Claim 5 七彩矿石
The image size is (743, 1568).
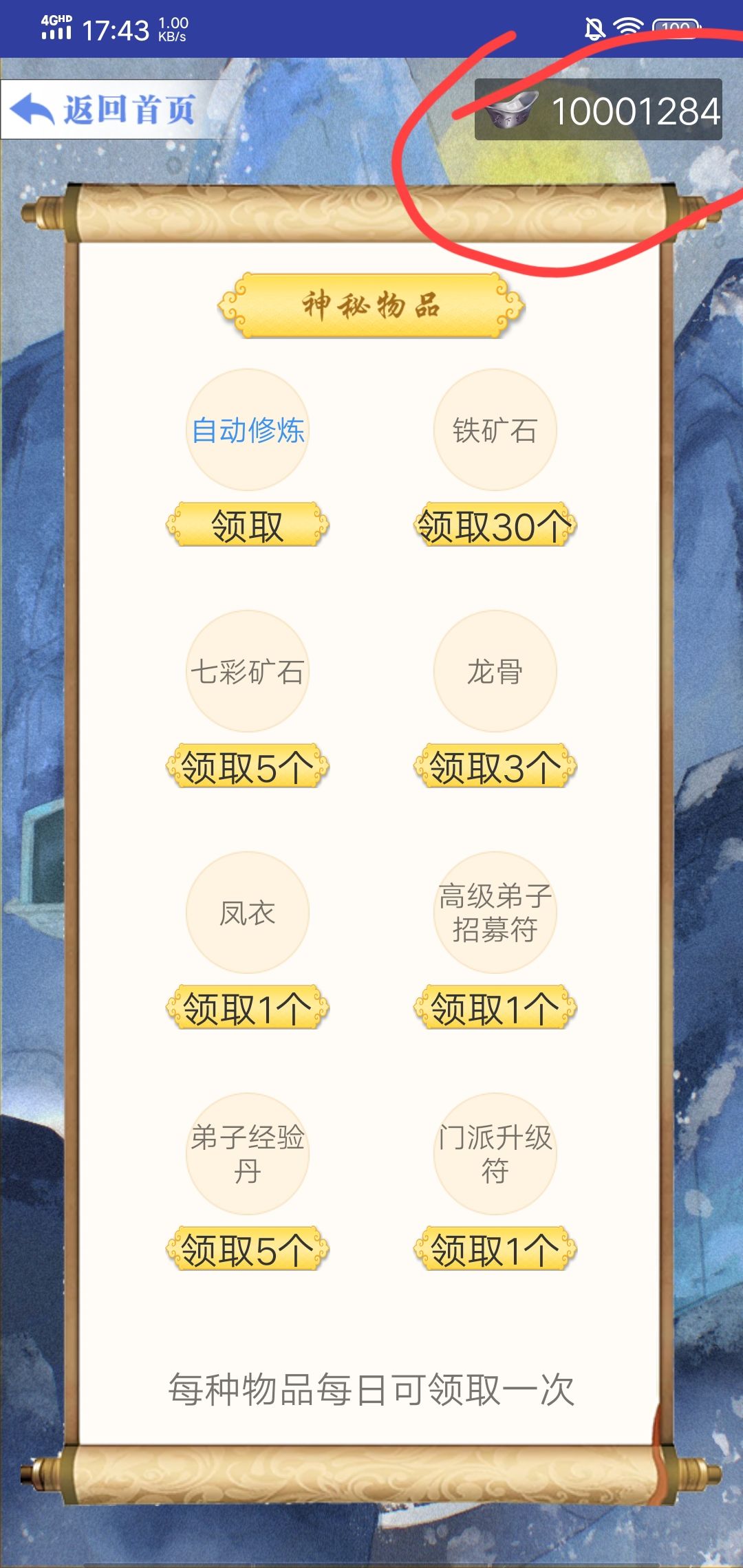pyautogui.click(x=248, y=767)
